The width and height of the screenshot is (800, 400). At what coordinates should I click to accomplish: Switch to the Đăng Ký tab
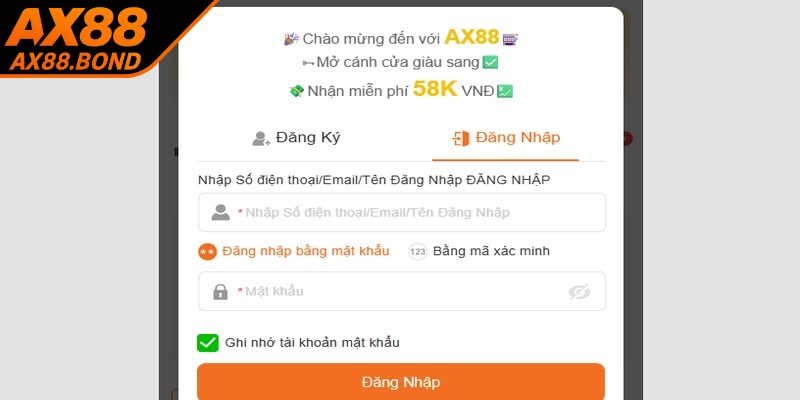coord(296,138)
